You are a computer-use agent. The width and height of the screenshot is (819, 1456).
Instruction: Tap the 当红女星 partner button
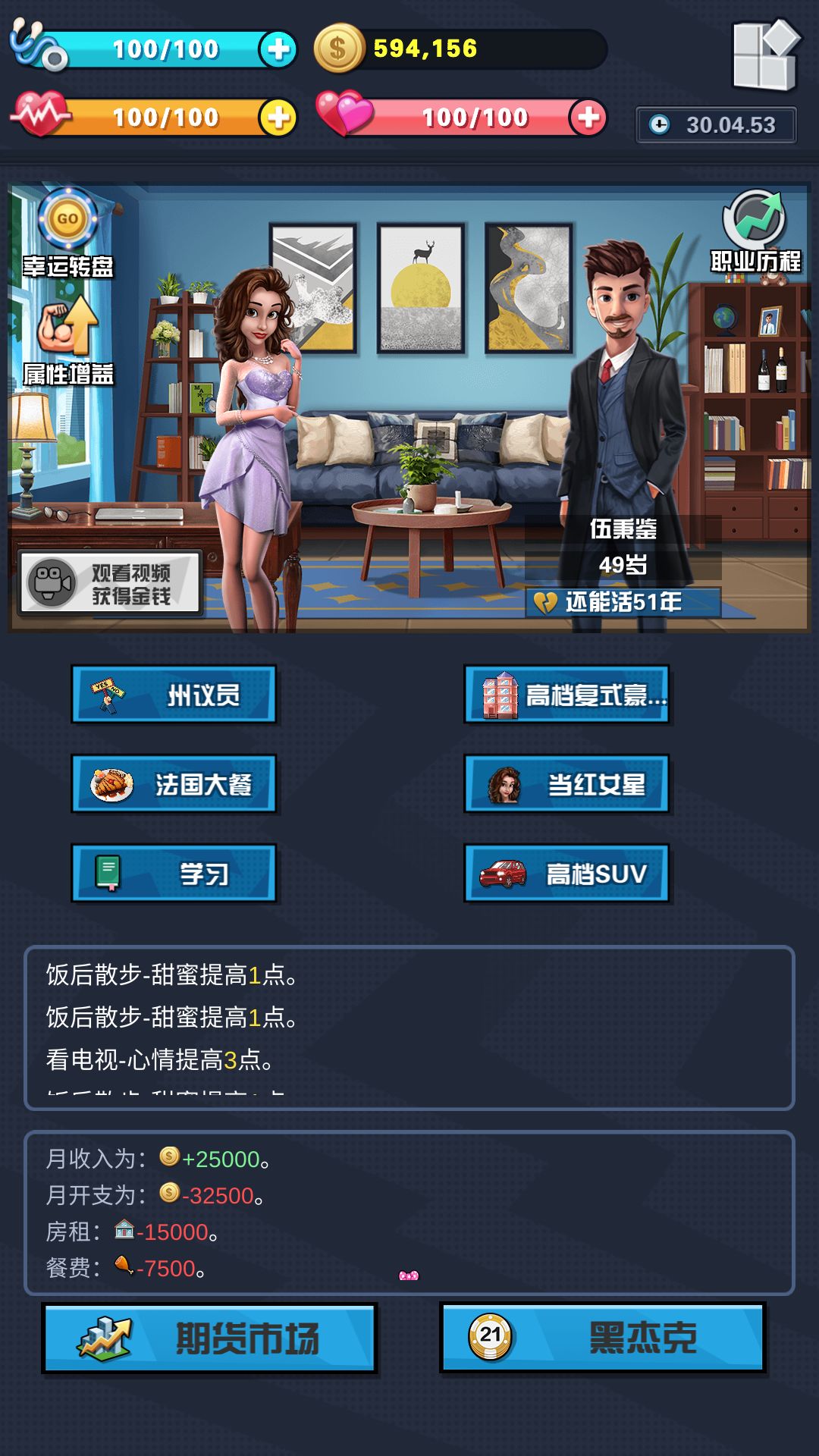coord(567,783)
